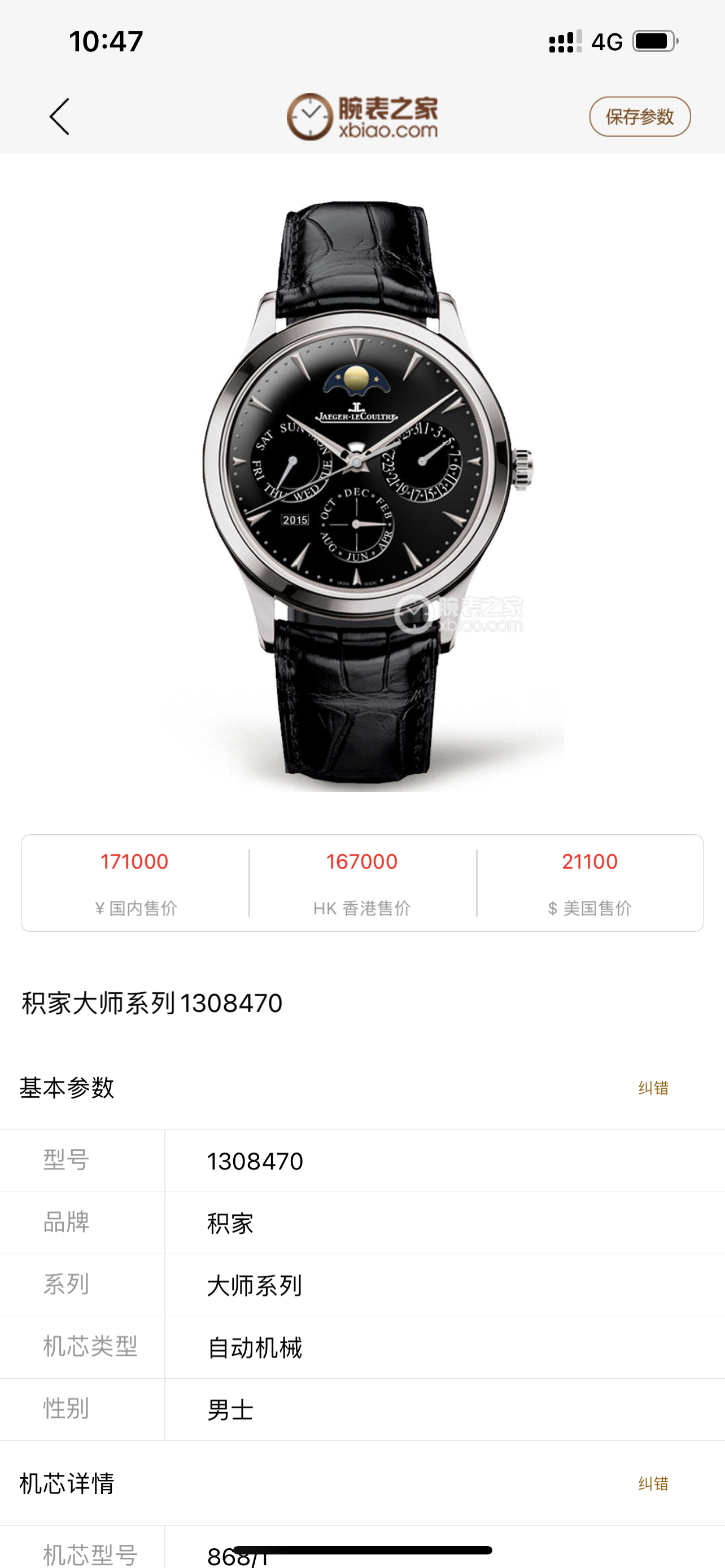Tap 纠错 next to 机芯详情
This screenshot has width=725, height=1568.
[x=653, y=1483]
